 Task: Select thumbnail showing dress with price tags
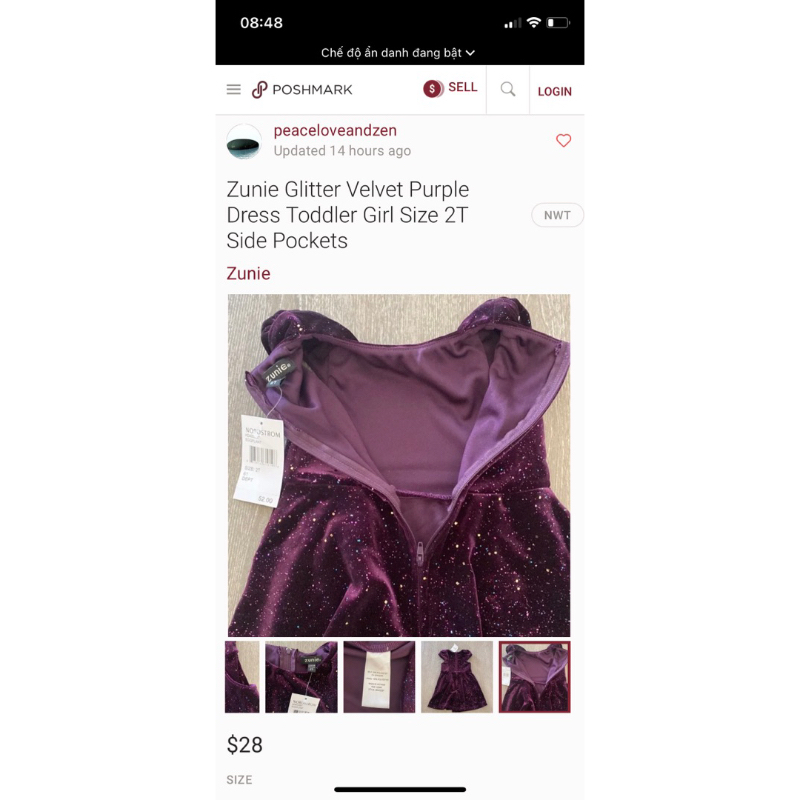pyautogui.click(x=301, y=677)
